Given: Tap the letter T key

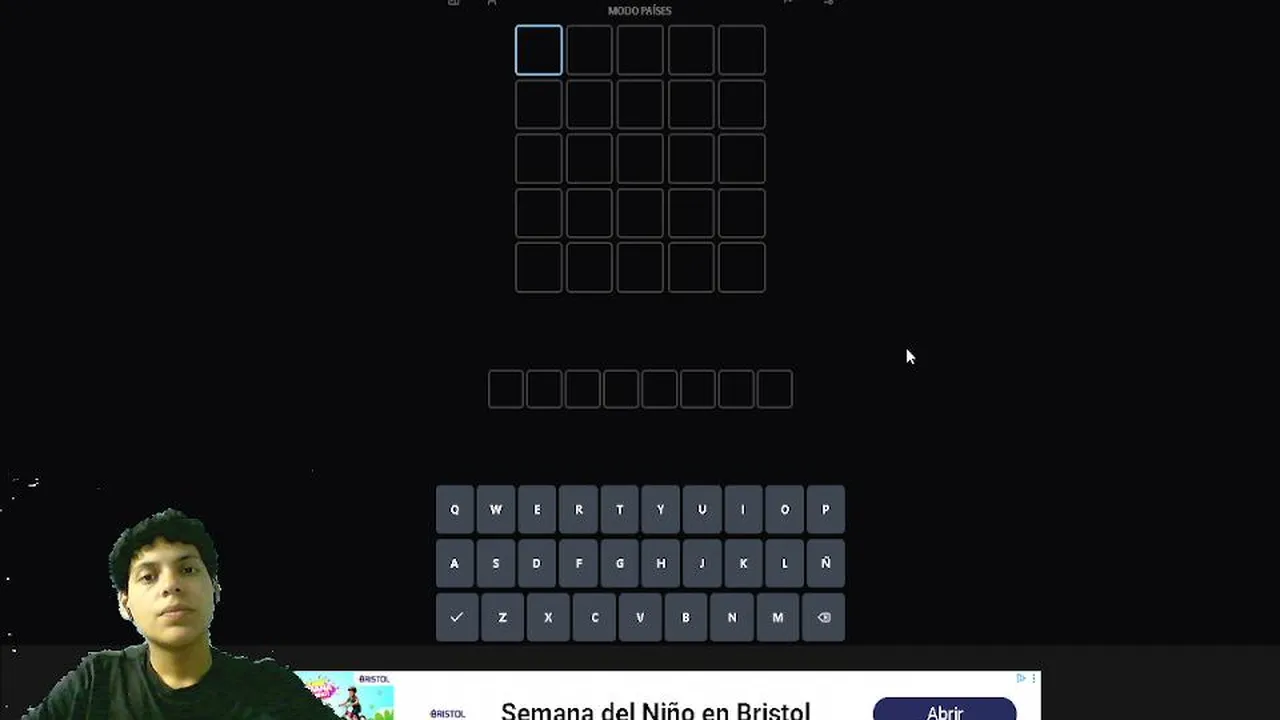Looking at the screenshot, I should (619, 510).
